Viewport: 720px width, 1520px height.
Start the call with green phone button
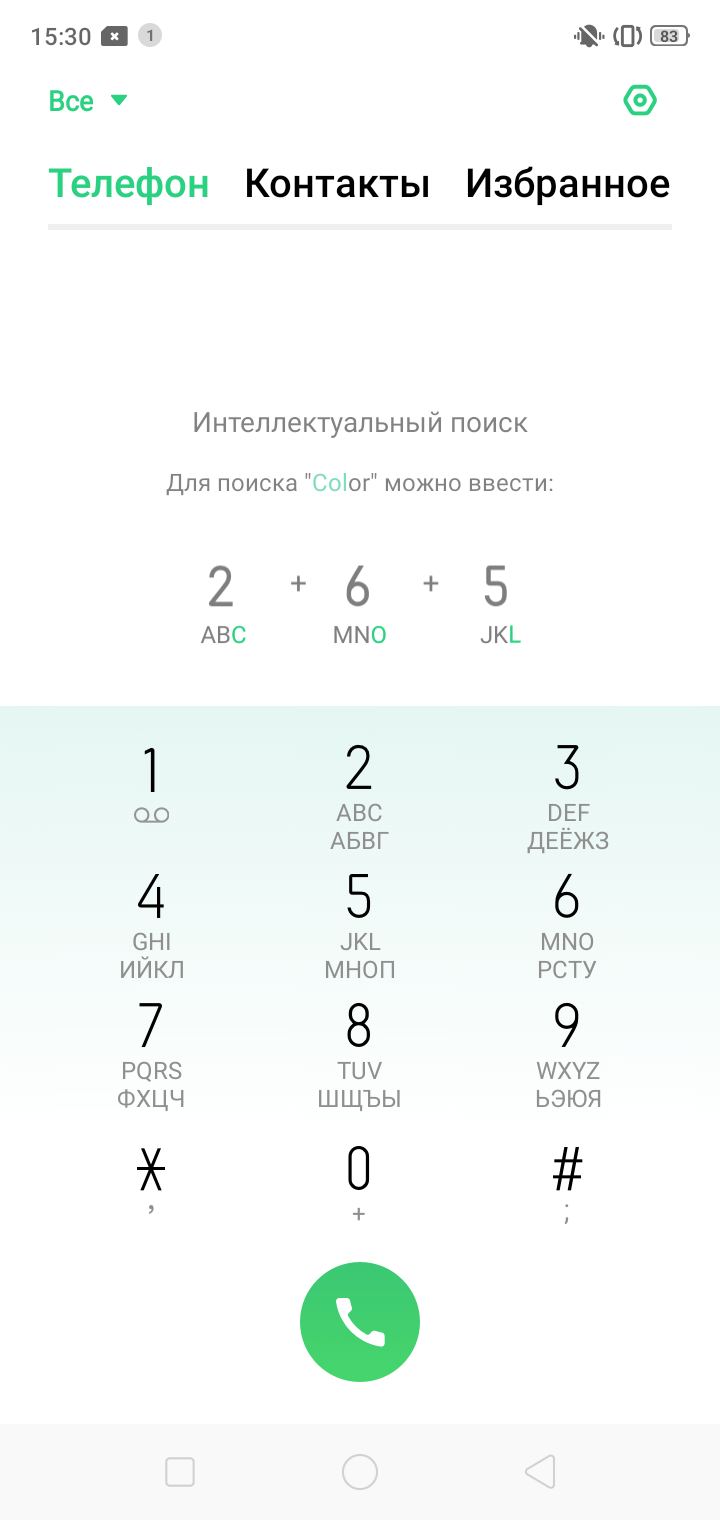click(360, 1321)
